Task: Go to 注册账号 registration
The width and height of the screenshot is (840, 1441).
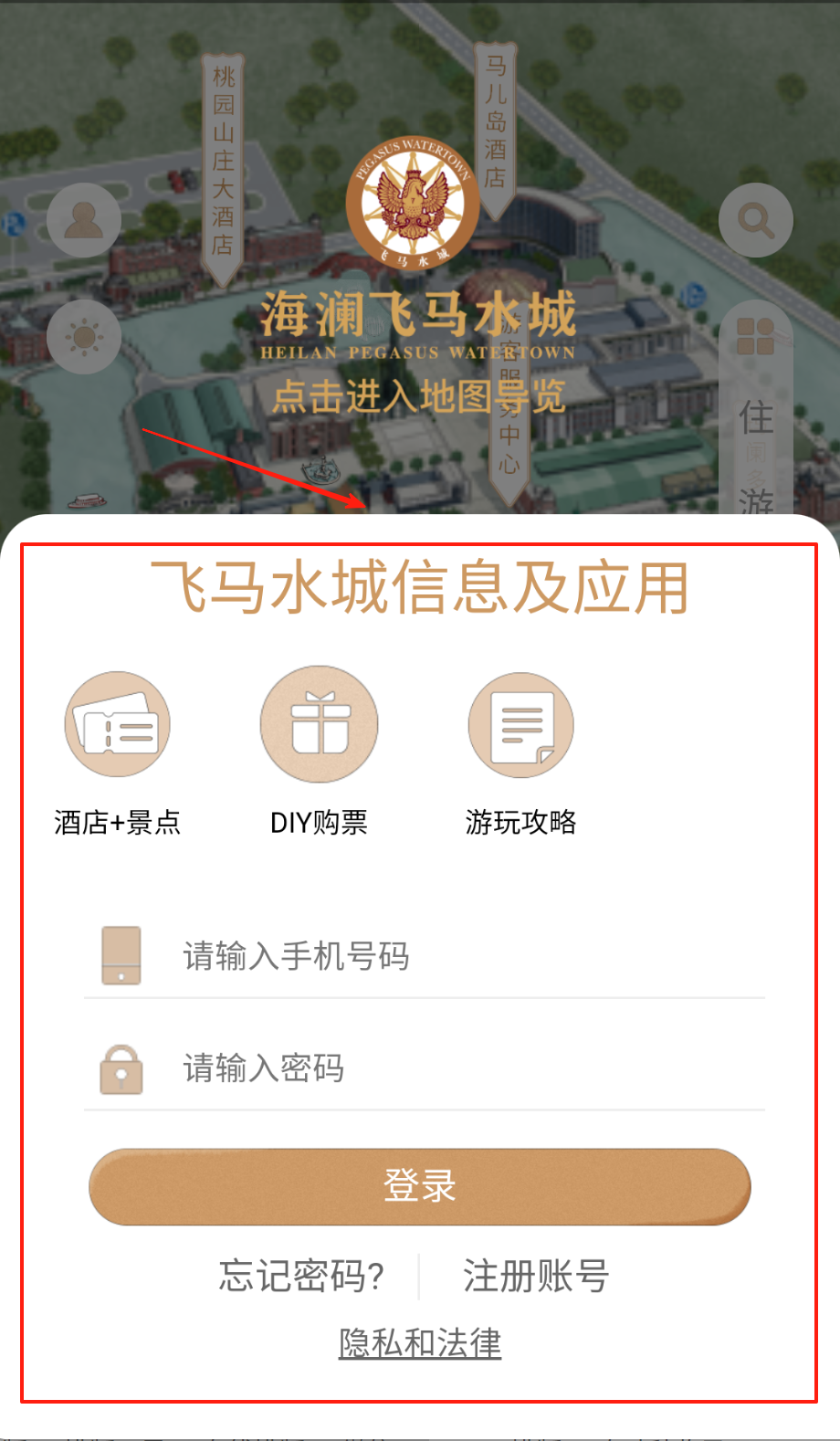Action: (536, 1276)
